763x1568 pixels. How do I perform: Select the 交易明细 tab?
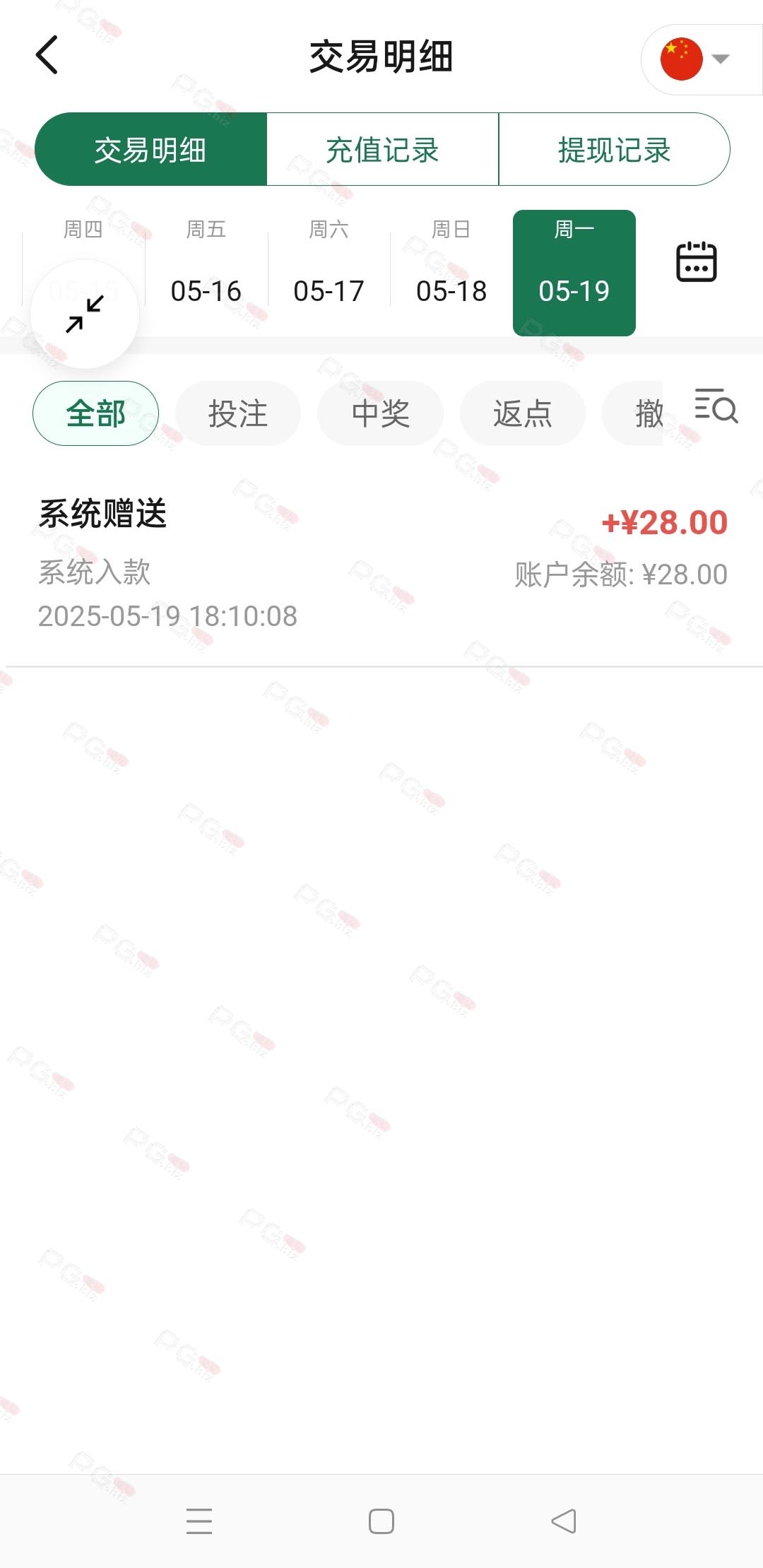click(150, 150)
